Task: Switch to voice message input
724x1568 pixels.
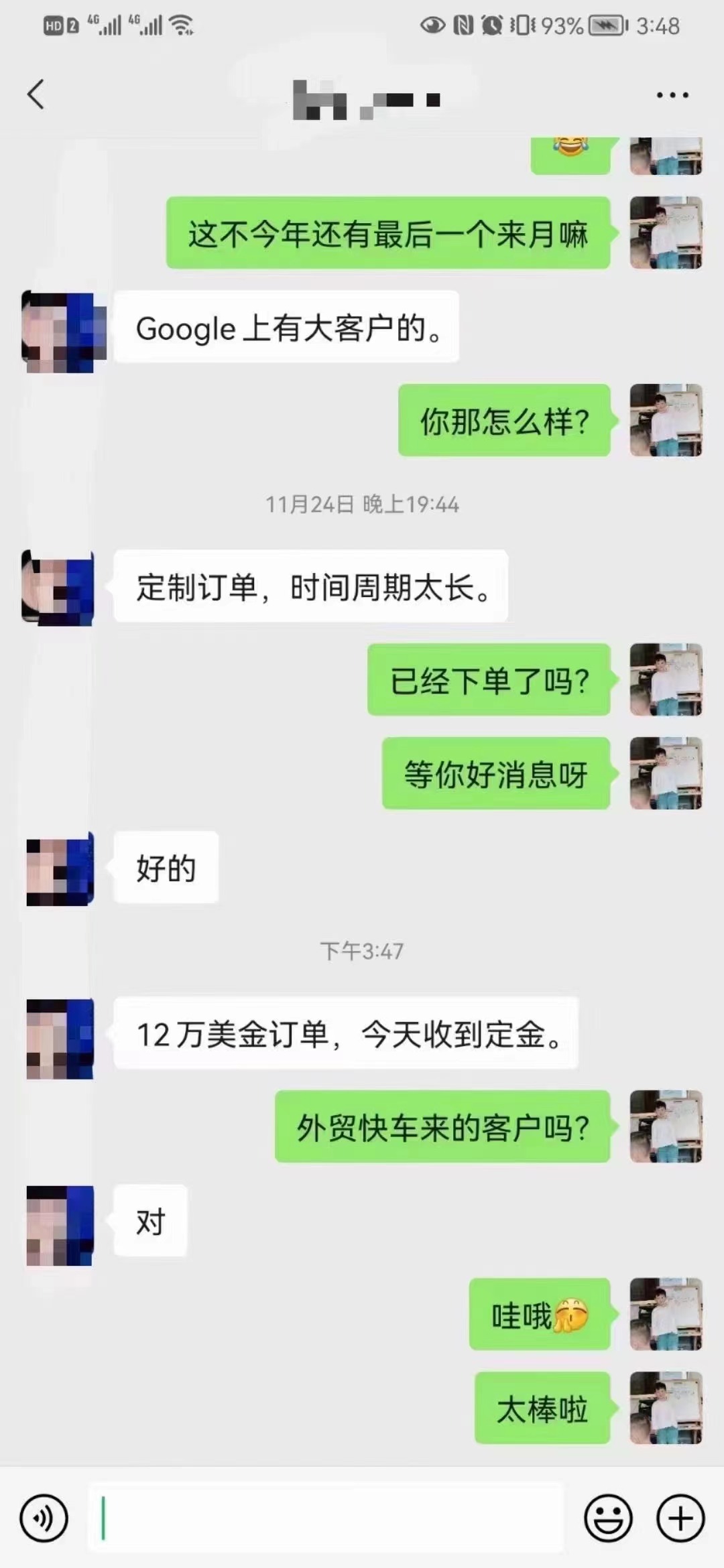Action: [x=44, y=1518]
